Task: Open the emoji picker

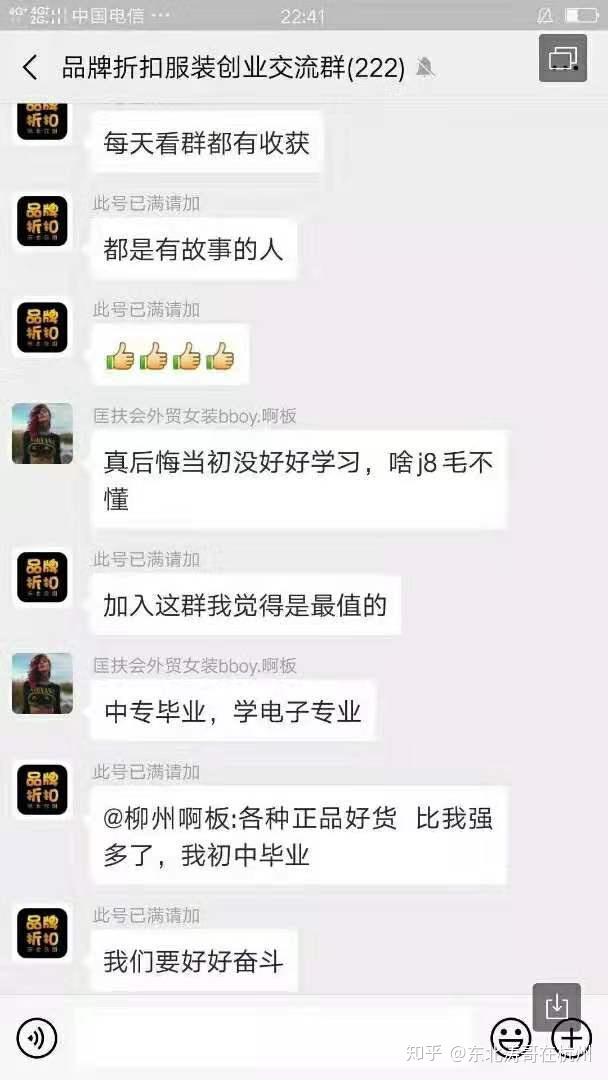Action: tap(510, 1038)
